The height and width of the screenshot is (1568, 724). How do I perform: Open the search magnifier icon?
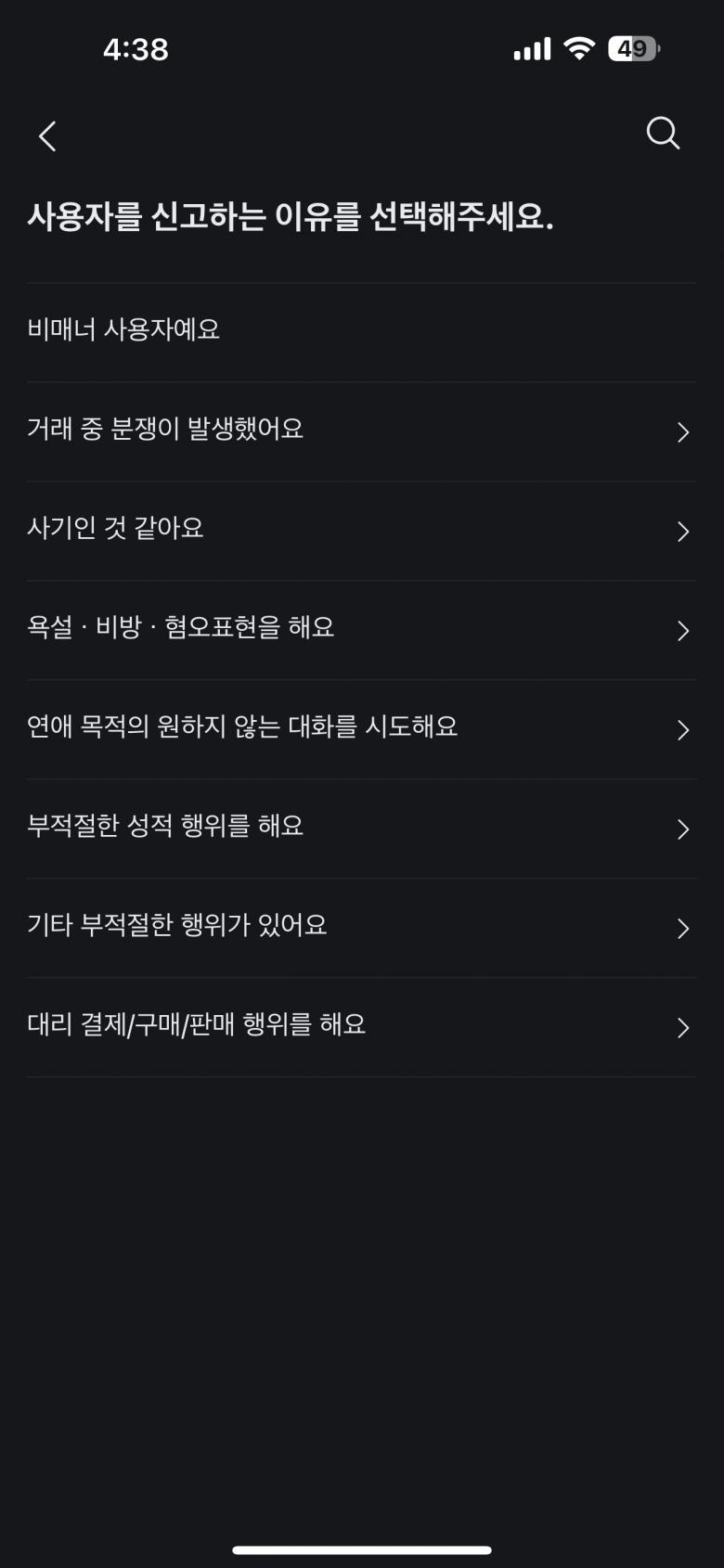(x=663, y=134)
